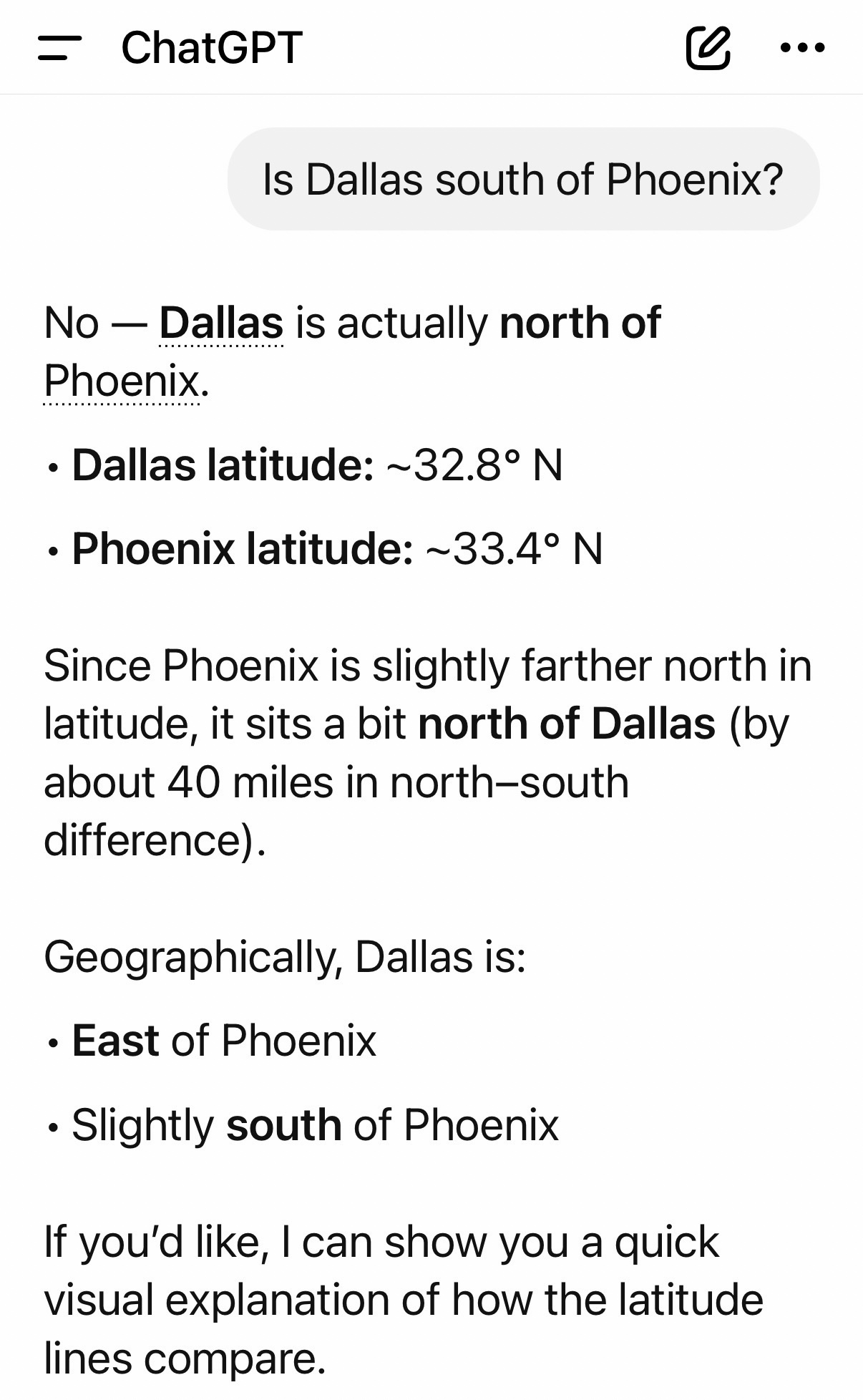The image size is (863, 1400).
Task: Open the sidebar menu
Action: click(x=59, y=48)
